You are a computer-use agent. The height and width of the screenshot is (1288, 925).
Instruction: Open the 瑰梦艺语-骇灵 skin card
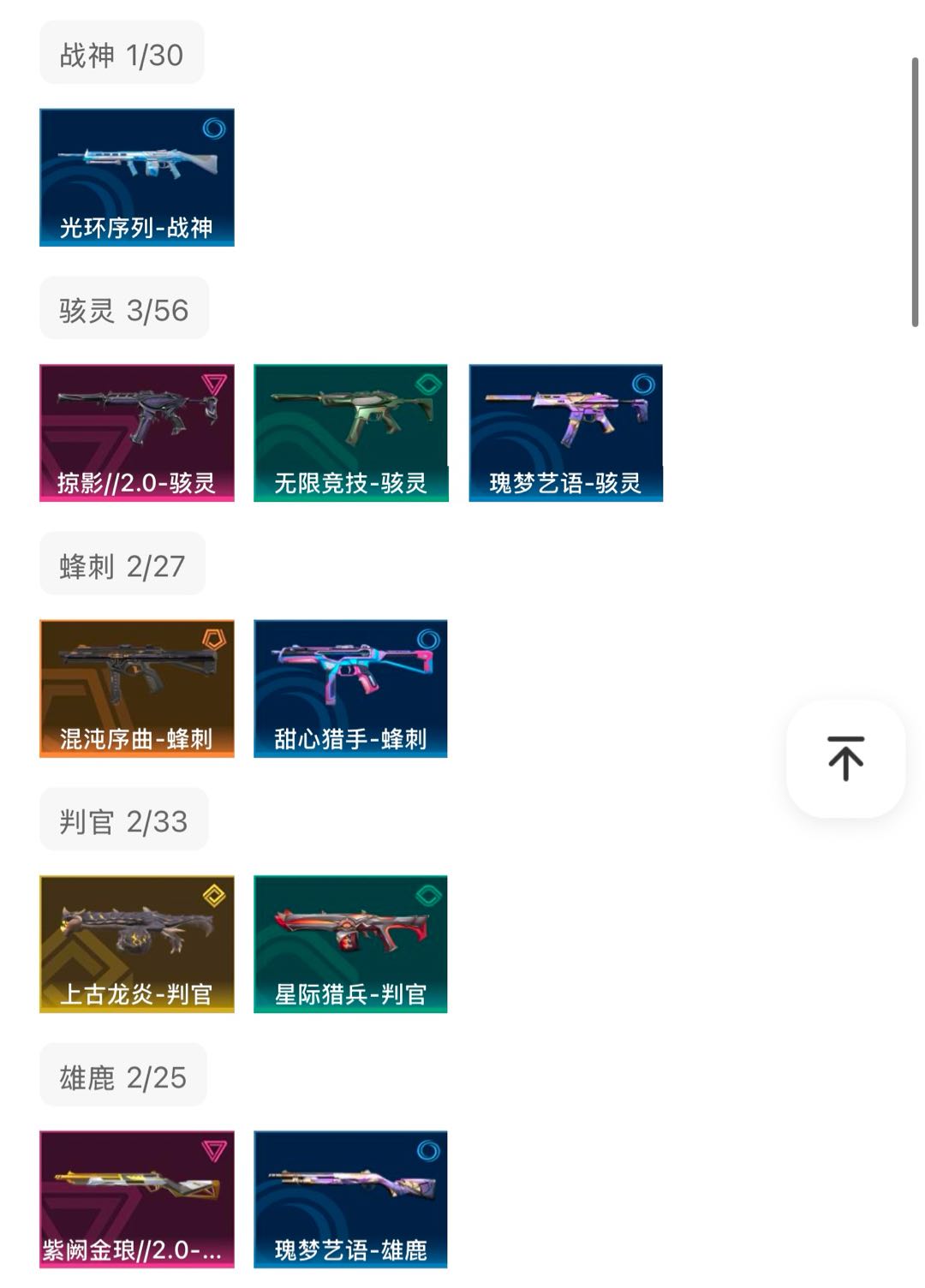[565, 432]
